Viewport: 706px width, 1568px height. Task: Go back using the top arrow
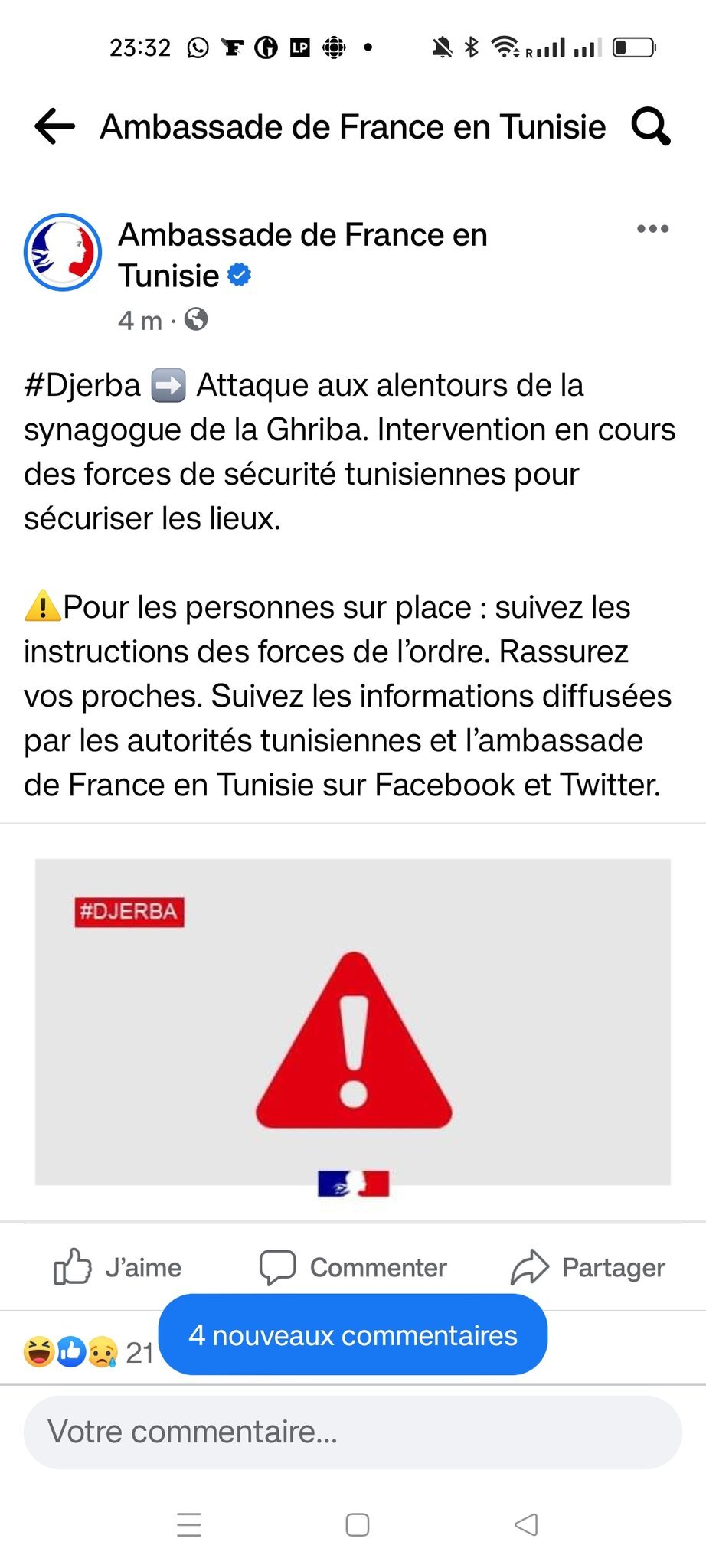(55, 126)
